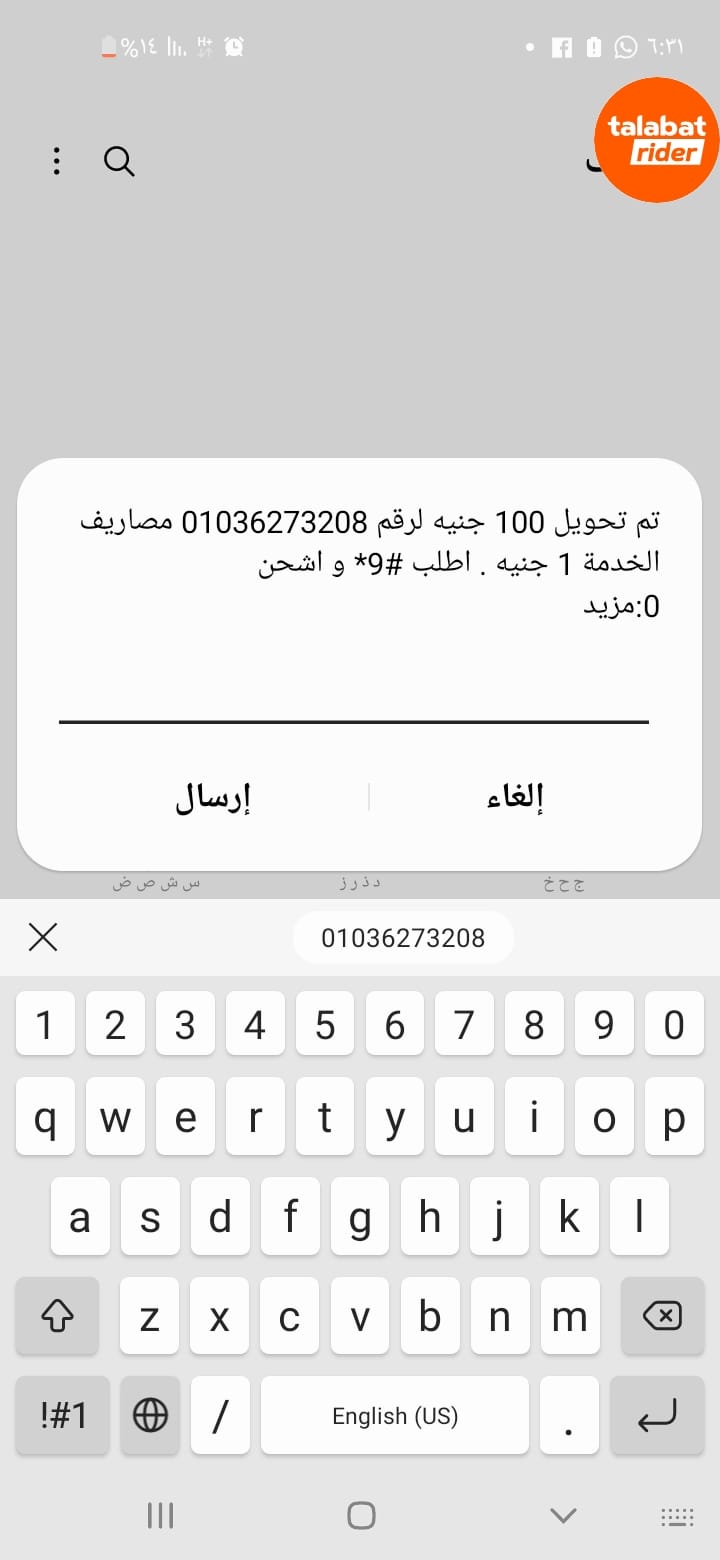Tap the 01036273208 phone number input field
The height and width of the screenshot is (1560, 720).
pyautogui.click(x=402, y=937)
